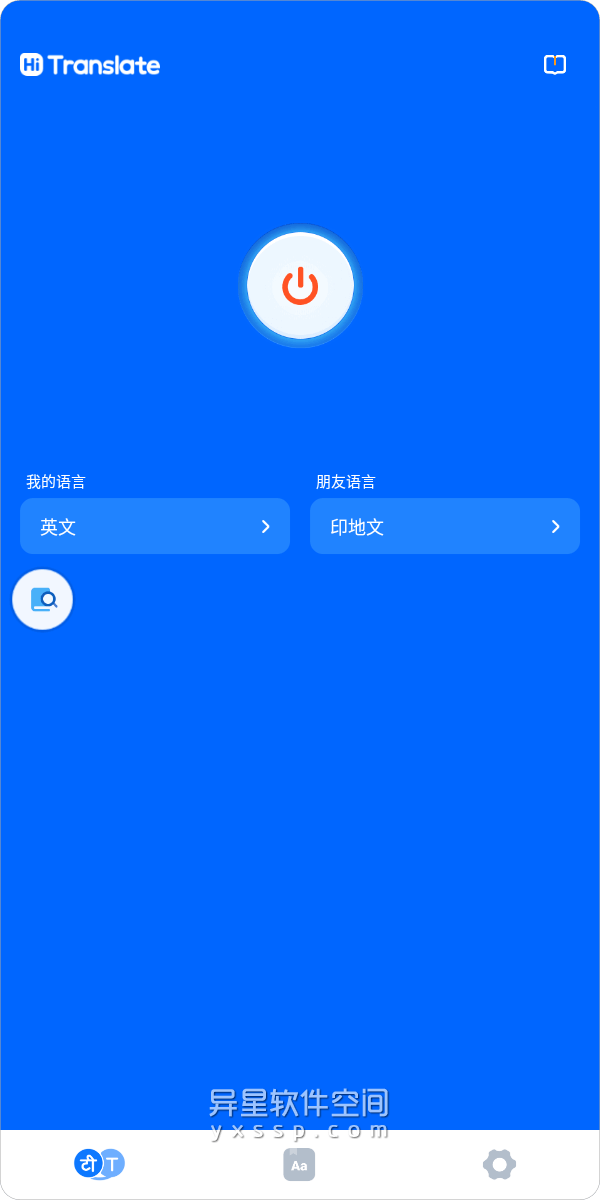Switch to the Aa text tab

299,1164
